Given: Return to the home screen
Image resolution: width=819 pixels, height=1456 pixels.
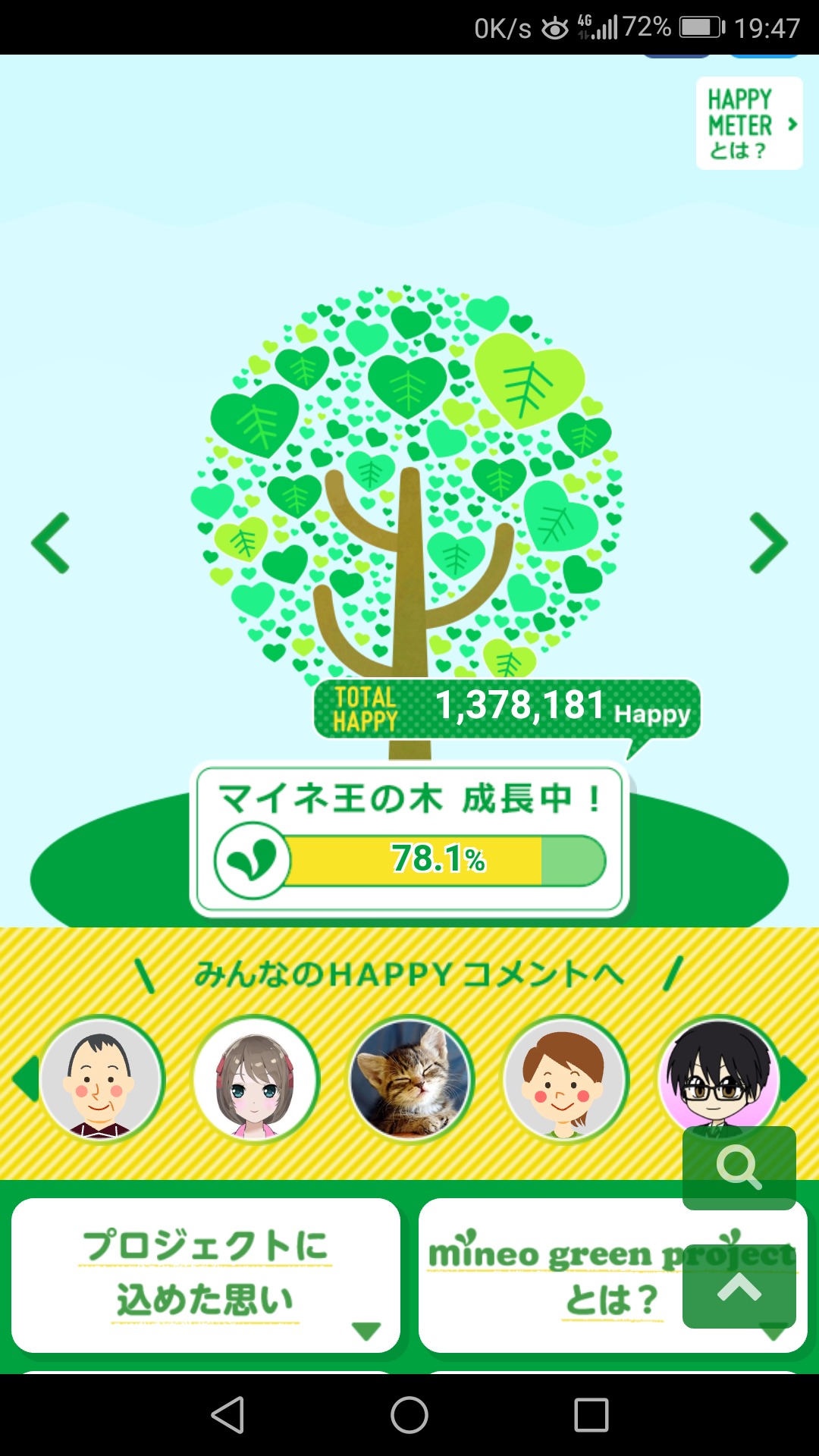Looking at the screenshot, I should pyautogui.click(x=409, y=1415).
